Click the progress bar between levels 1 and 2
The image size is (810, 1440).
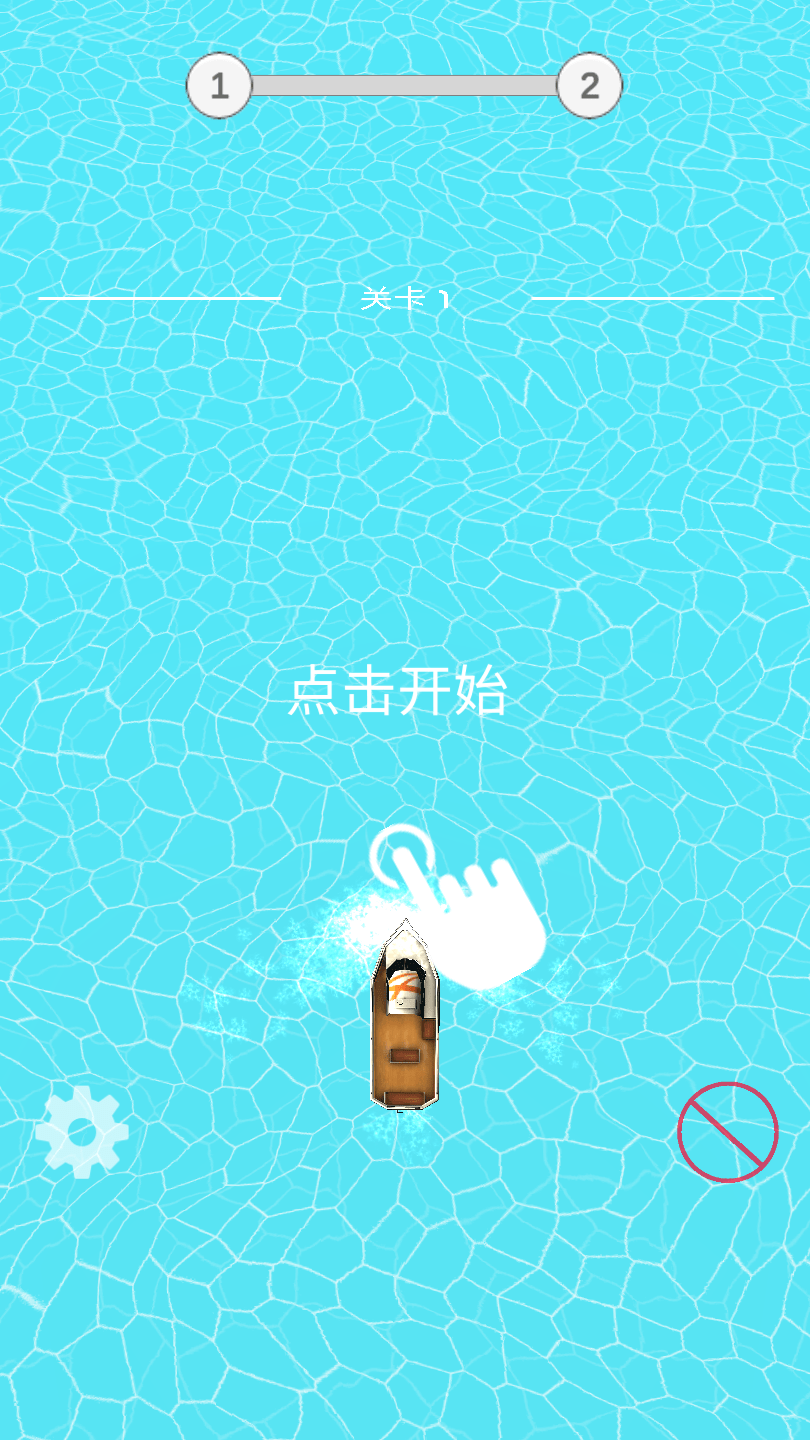[405, 85]
